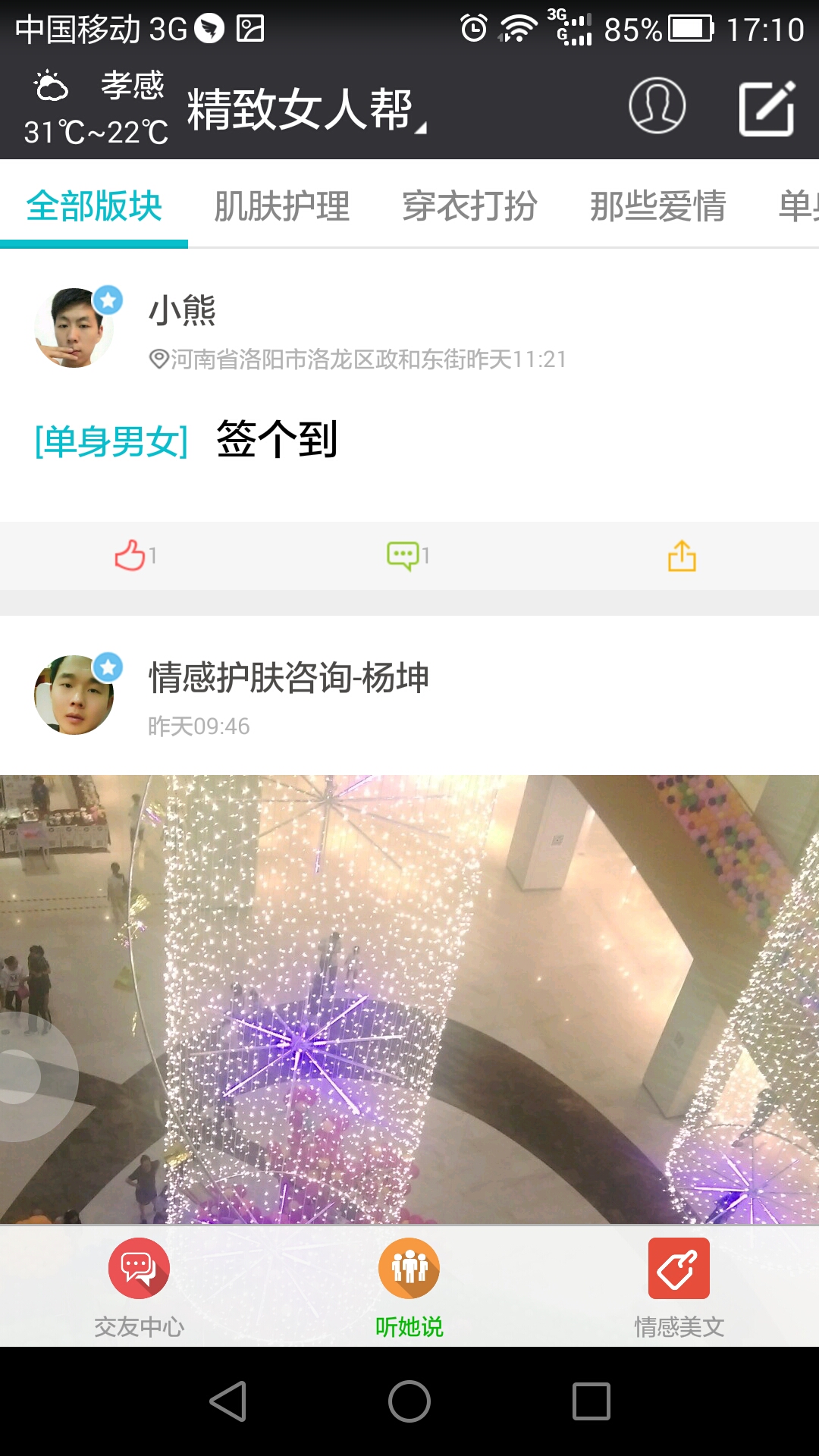The image size is (819, 1456).
Task: Switch to the 肌肤护理 tab
Action: click(x=282, y=206)
